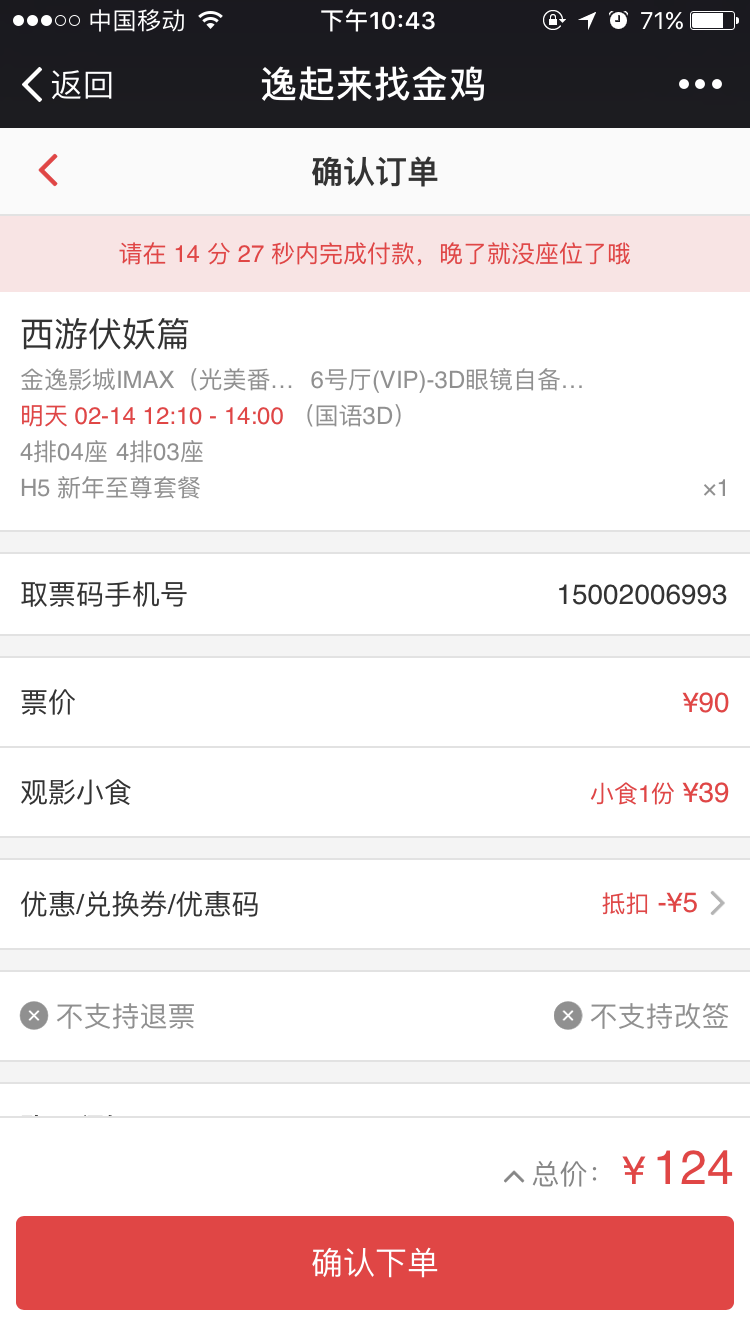The height and width of the screenshot is (1334, 750).
Task: Confirm the order with 确认下单
Action: (375, 1263)
